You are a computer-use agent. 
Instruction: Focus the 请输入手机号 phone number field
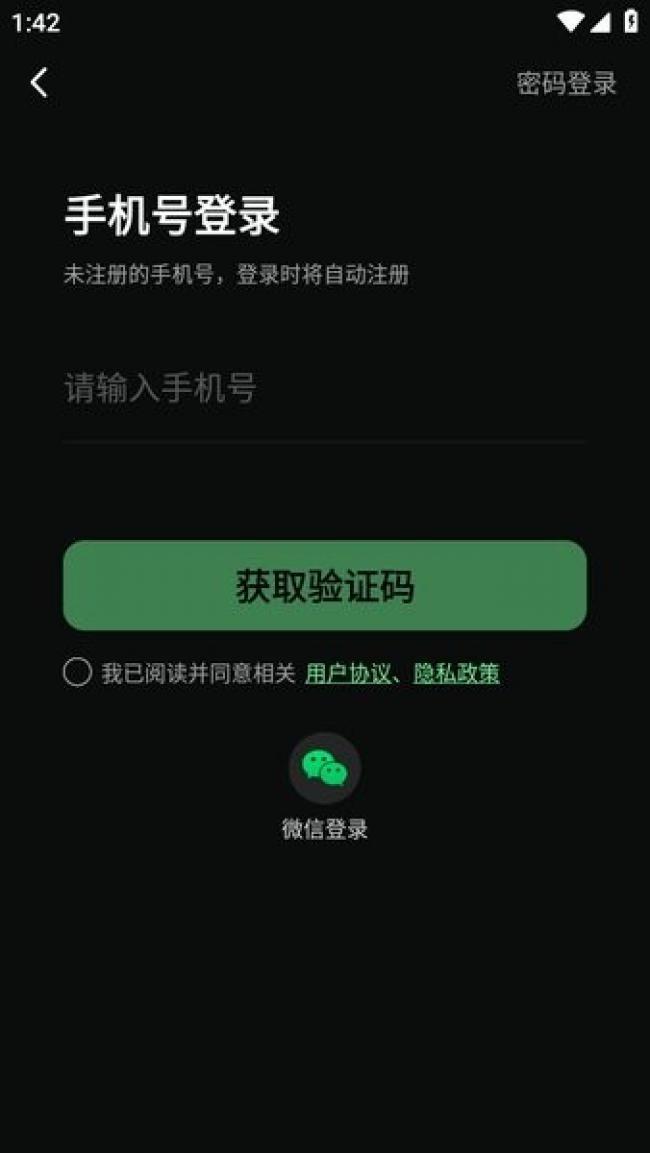pyautogui.click(x=324, y=388)
